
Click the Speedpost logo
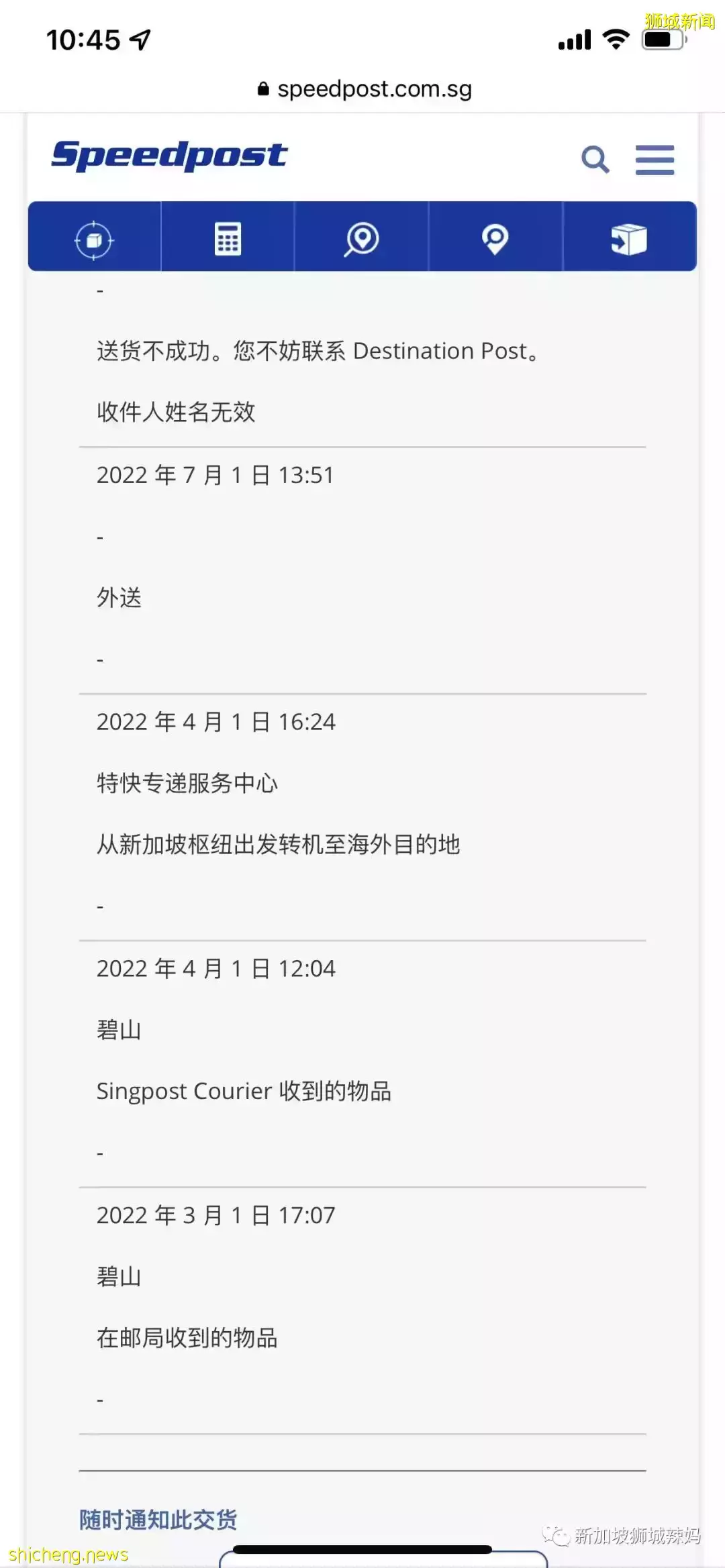169,156
